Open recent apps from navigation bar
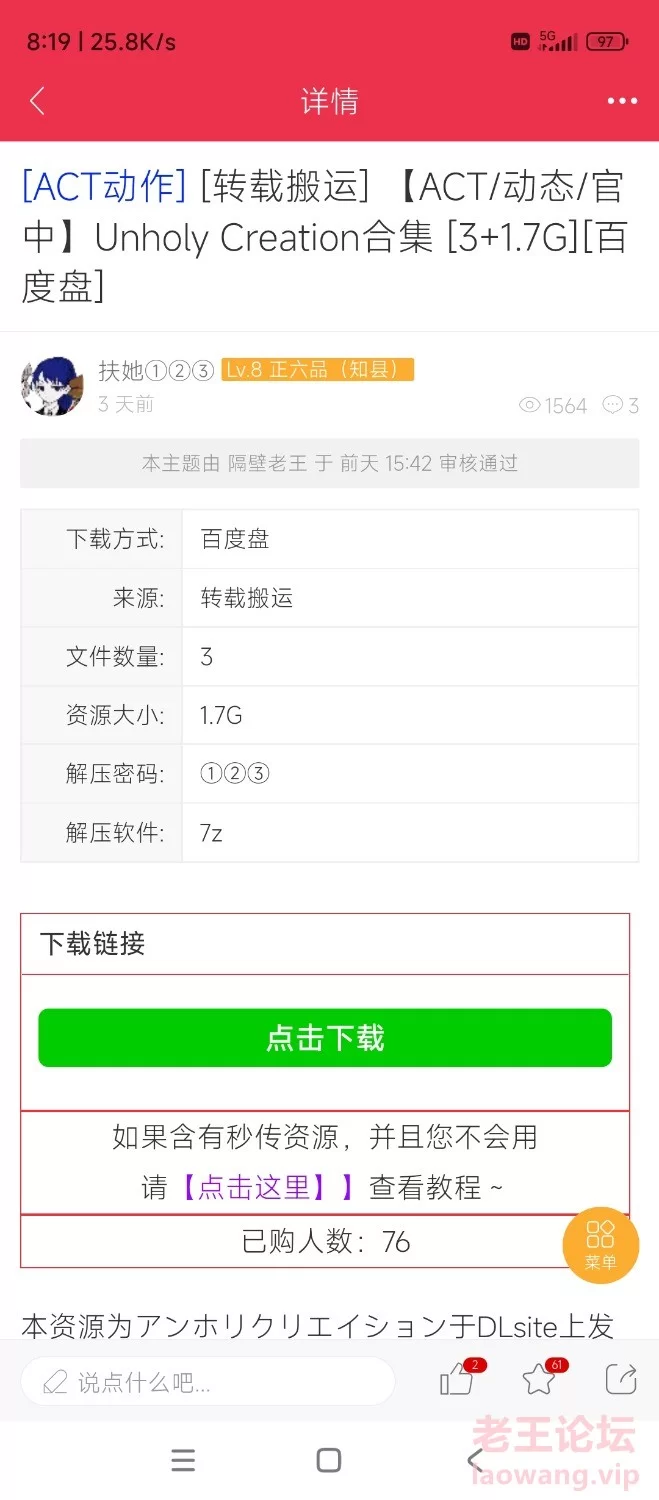 [x=183, y=1460]
